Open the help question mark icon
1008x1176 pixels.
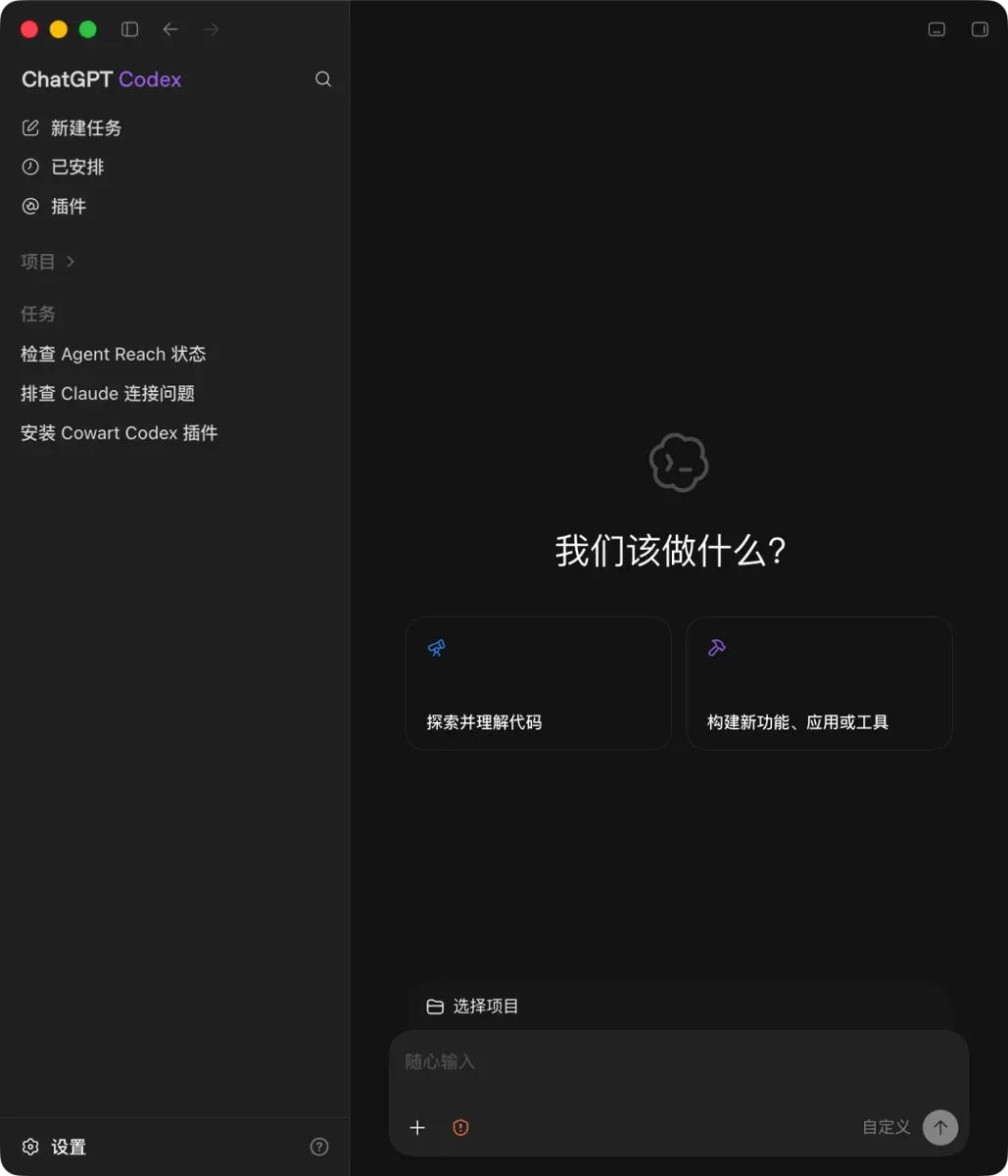click(319, 1147)
